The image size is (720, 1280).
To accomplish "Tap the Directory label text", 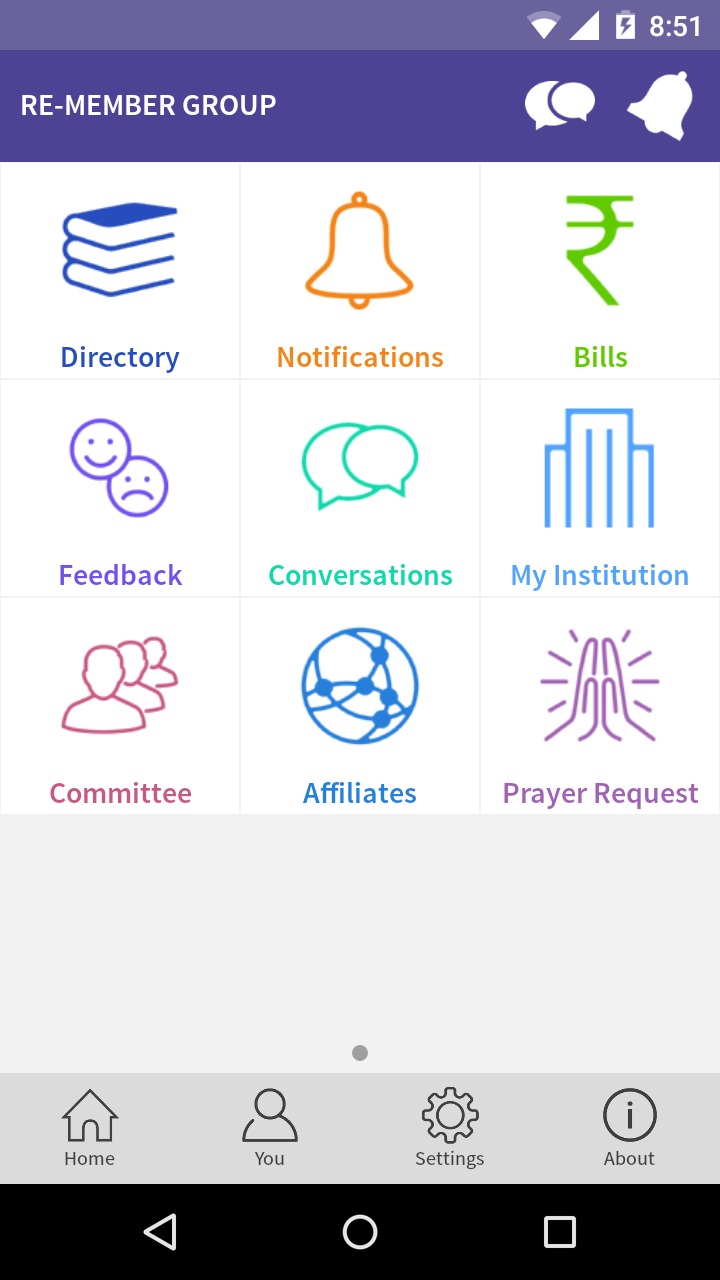I will tap(119, 356).
